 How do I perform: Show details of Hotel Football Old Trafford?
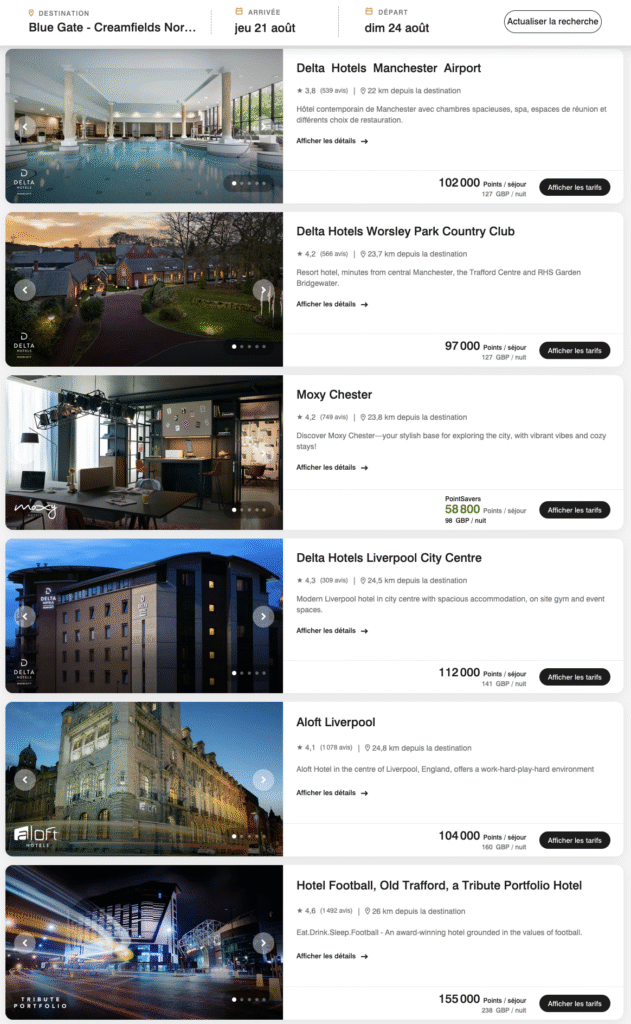click(x=332, y=956)
